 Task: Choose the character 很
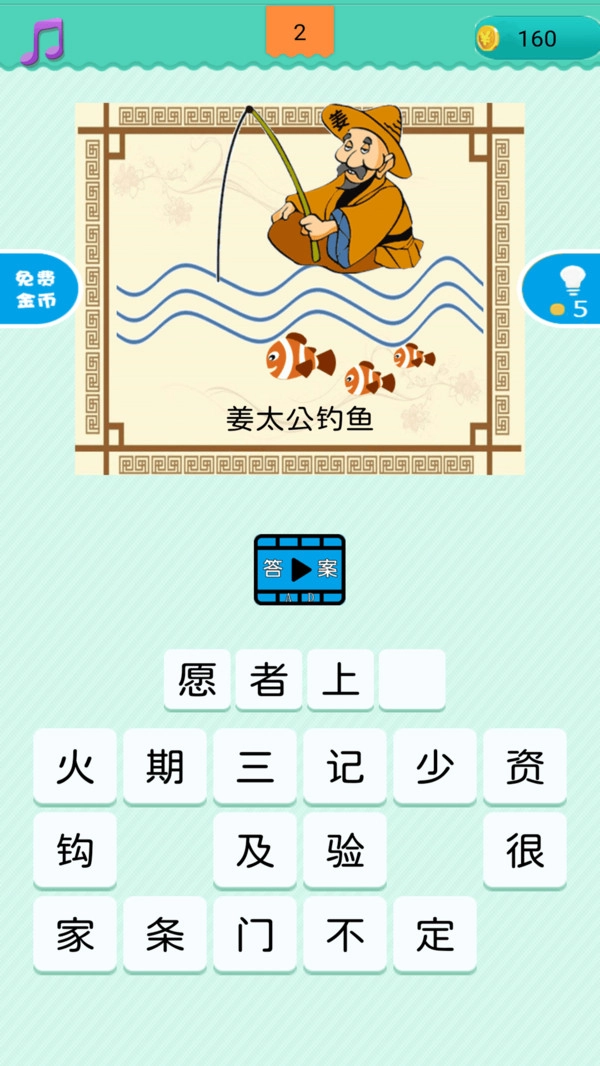(x=525, y=851)
